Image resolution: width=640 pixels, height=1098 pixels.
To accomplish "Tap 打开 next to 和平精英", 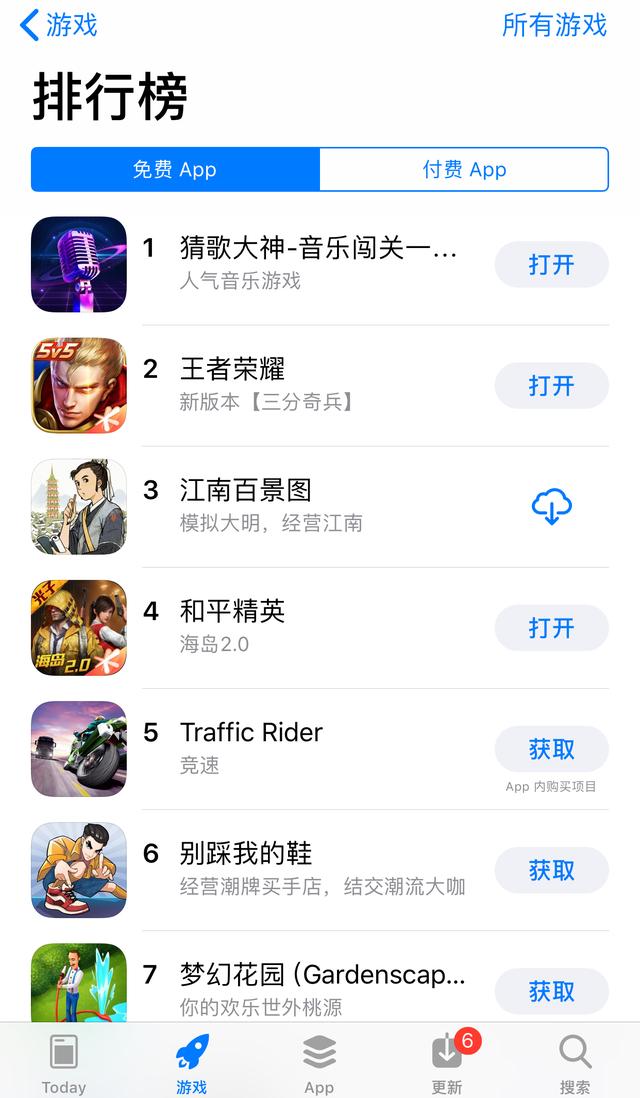I will click(551, 628).
